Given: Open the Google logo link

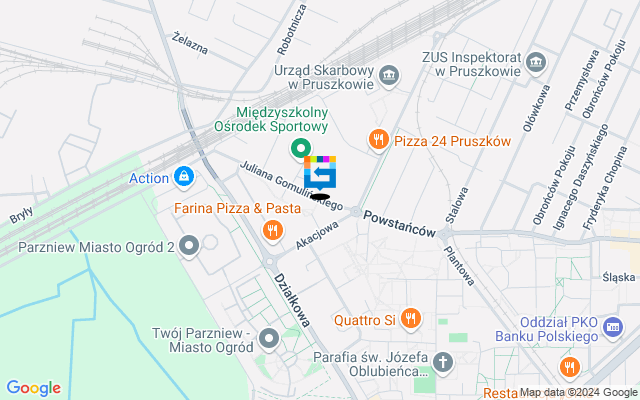Looking at the screenshot, I should pyautogui.click(x=34, y=388).
